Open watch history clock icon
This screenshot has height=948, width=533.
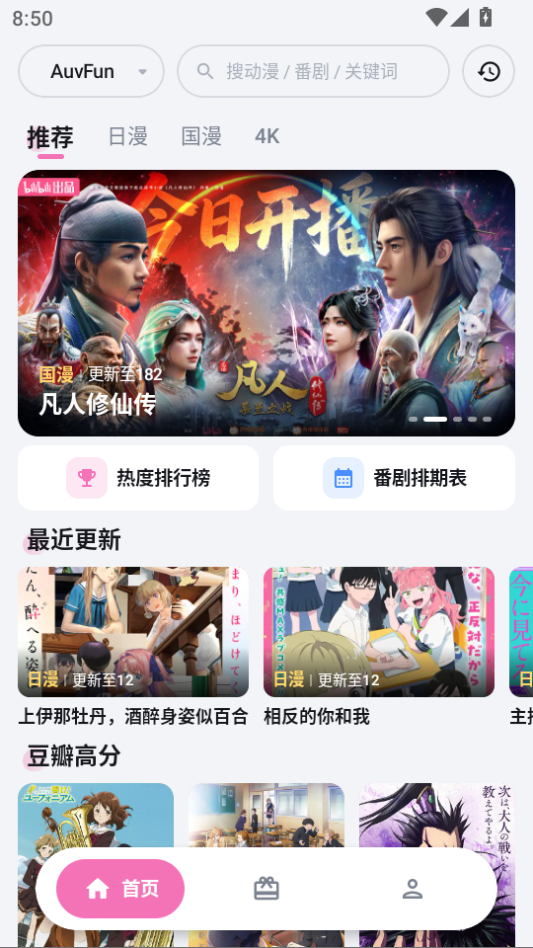pyautogui.click(x=488, y=71)
